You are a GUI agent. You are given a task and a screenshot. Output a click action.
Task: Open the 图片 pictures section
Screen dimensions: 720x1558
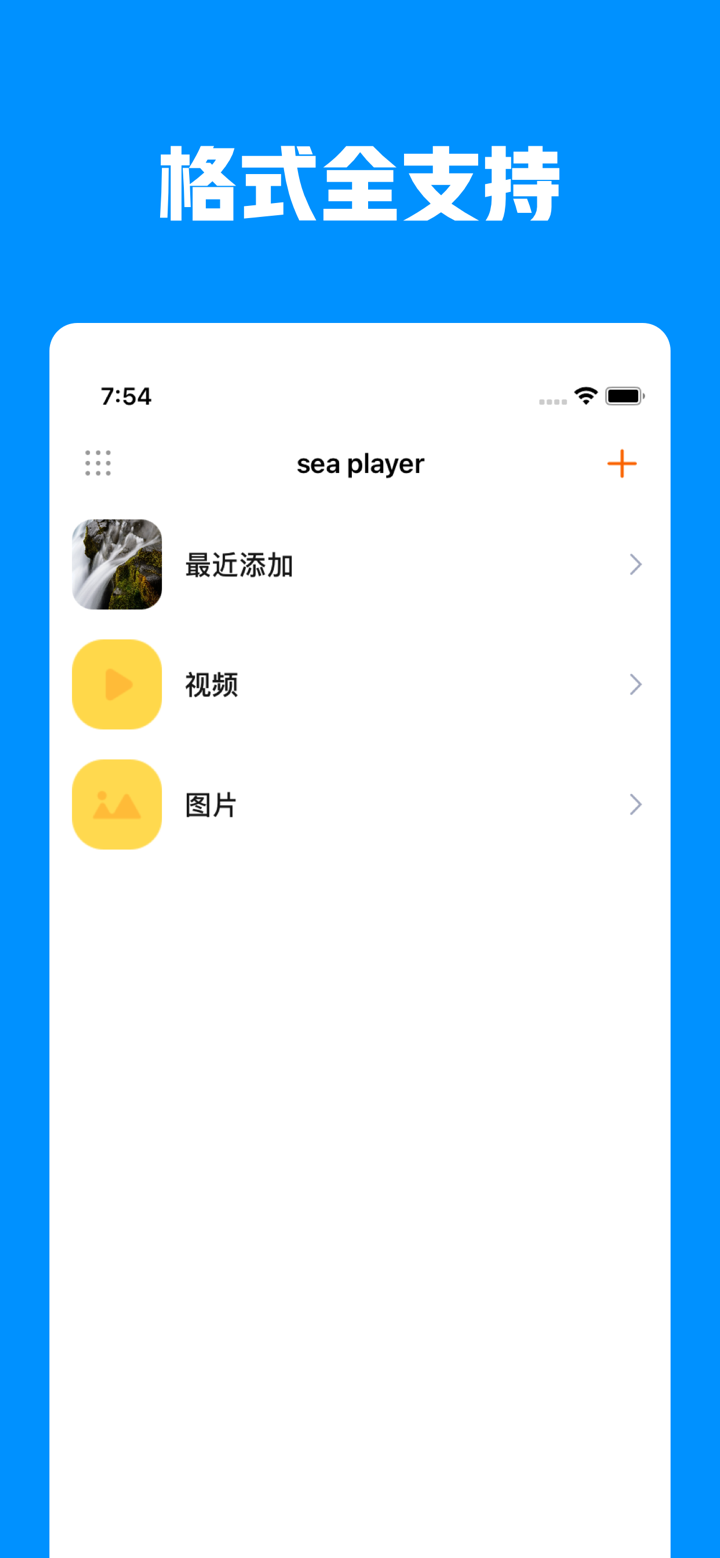point(360,804)
